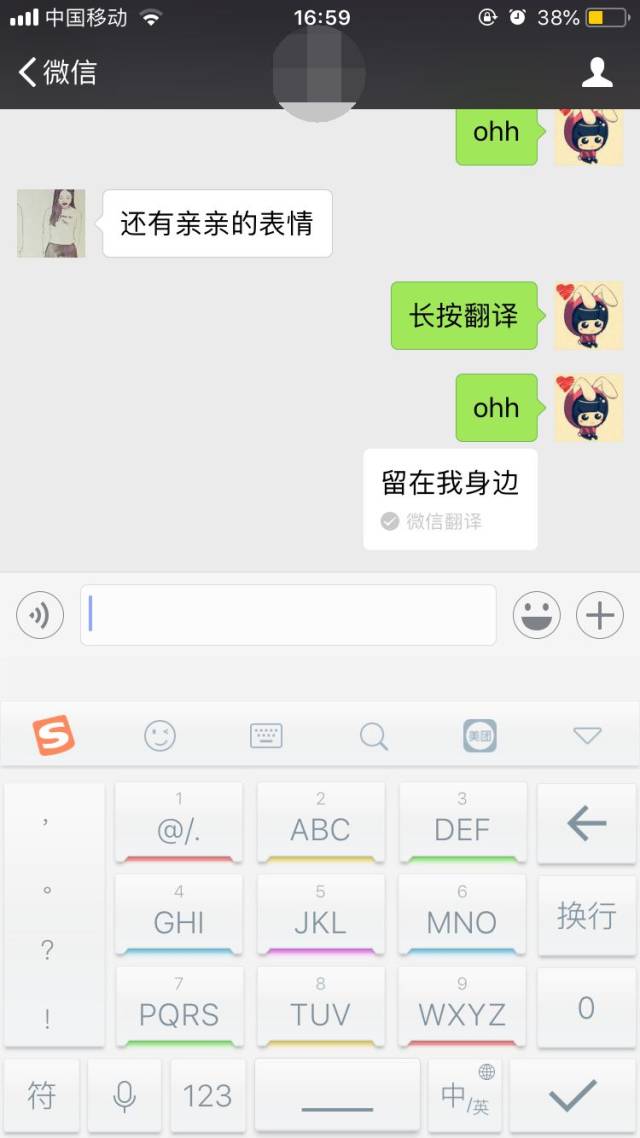This screenshot has height=1138, width=640.
Task: Toggle 中/英 input language key
Action: [466, 1096]
